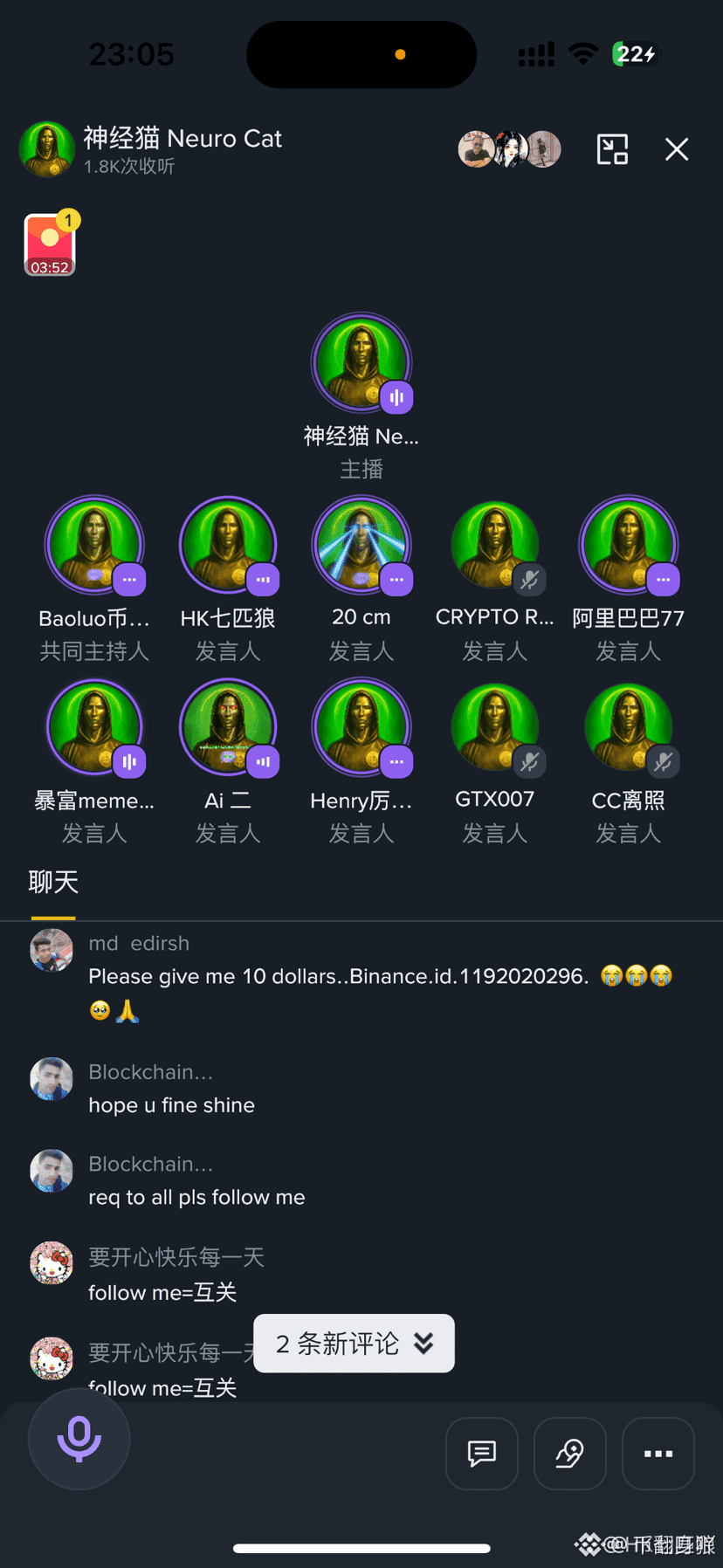Image resolution: width=723 pixels, height=1568 pixels.
Task: Tap the muted mic badge on GTX007 avatar
Action: pos(530,761)
